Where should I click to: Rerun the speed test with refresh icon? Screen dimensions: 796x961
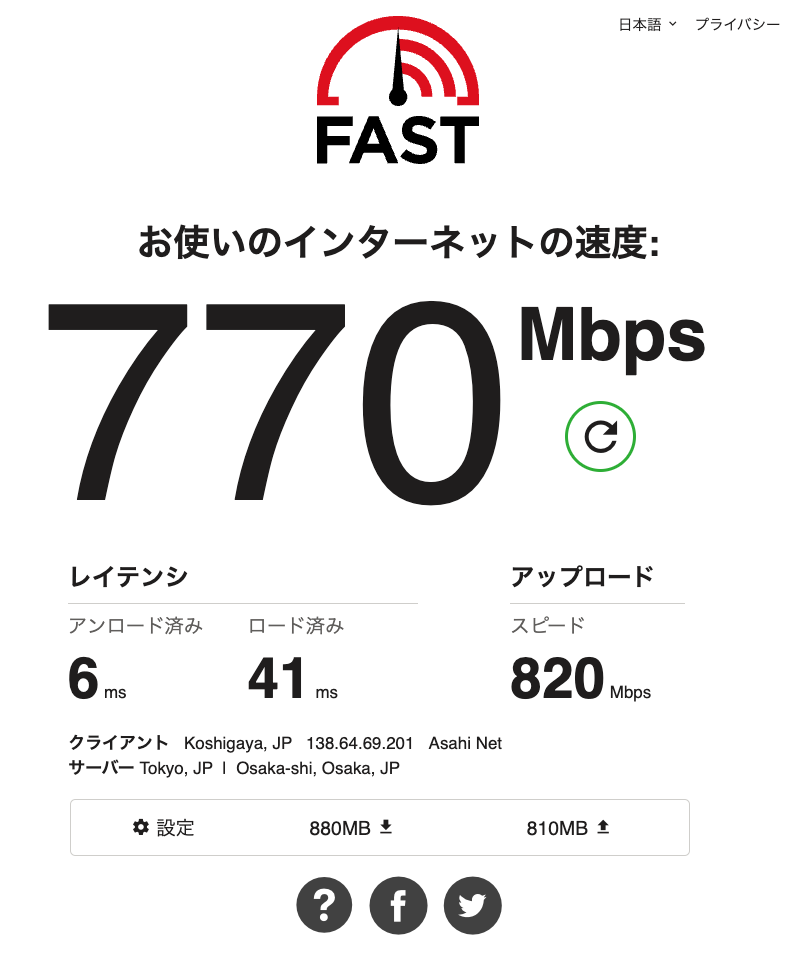(600, 436)
